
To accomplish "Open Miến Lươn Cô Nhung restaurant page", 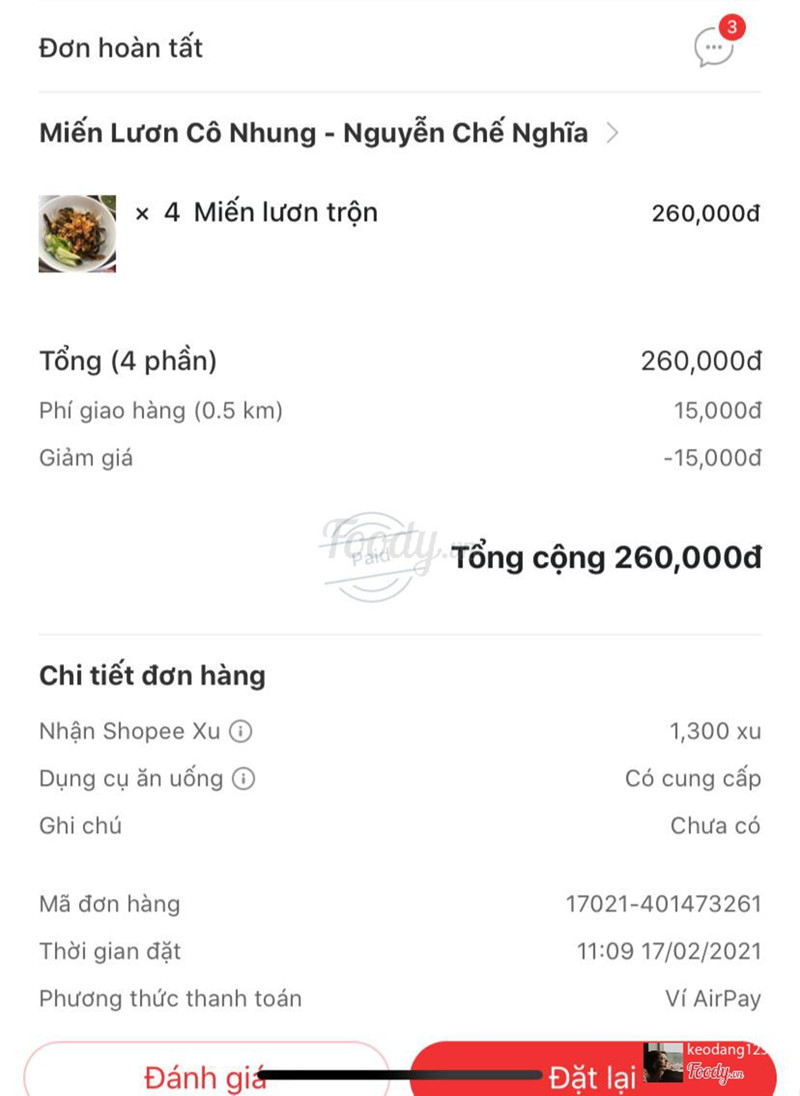I will point(328,133).
